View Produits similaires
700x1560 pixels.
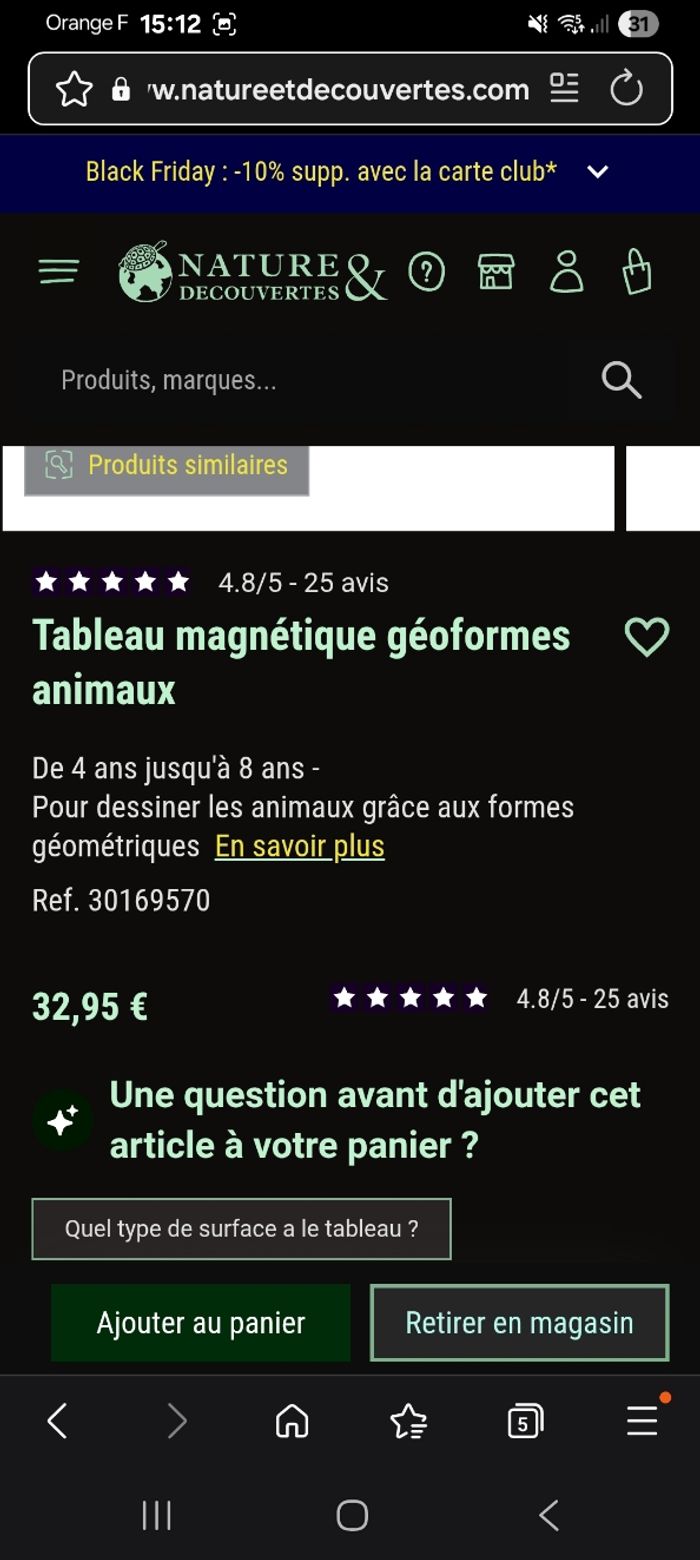(167, 465)
